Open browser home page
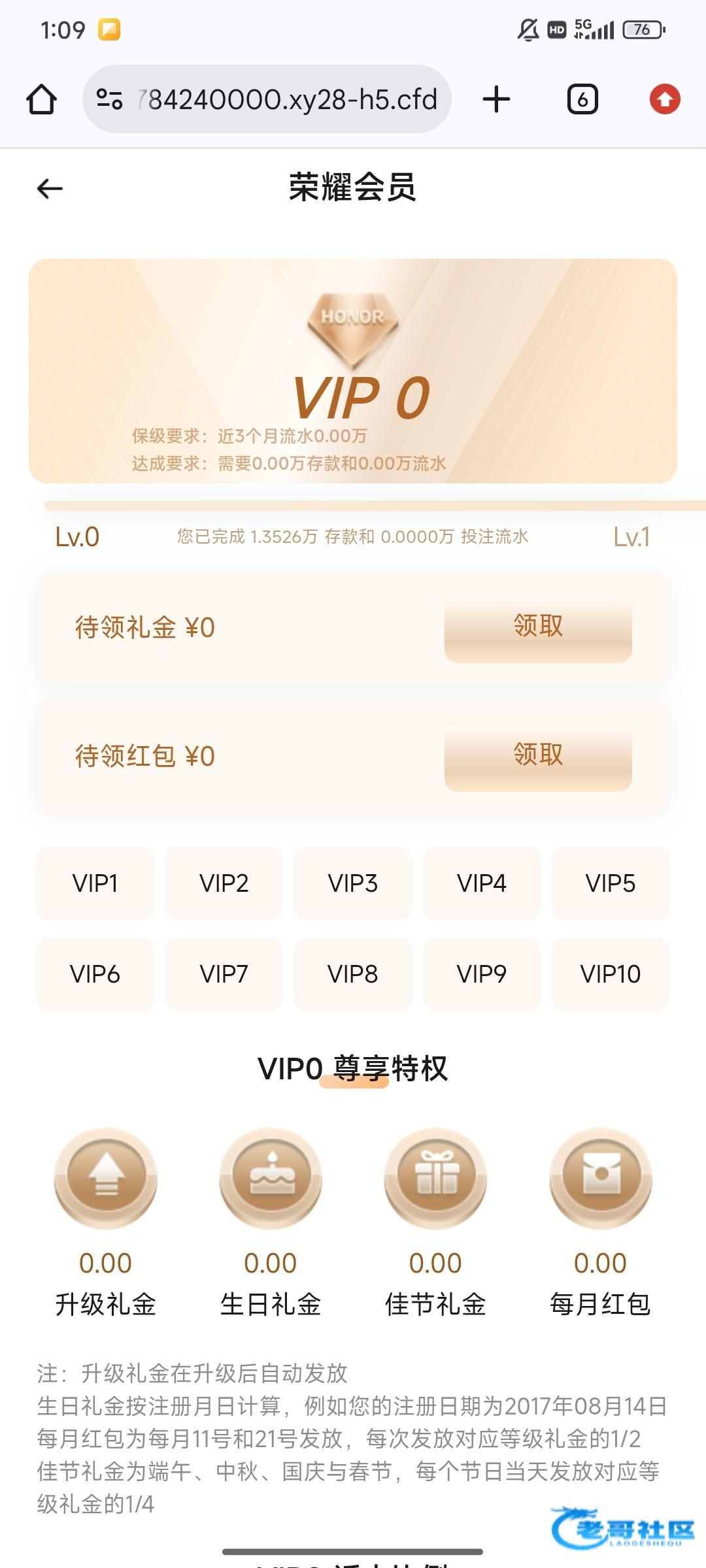The height and width of the screenshot is (1568, 706). 41,99
